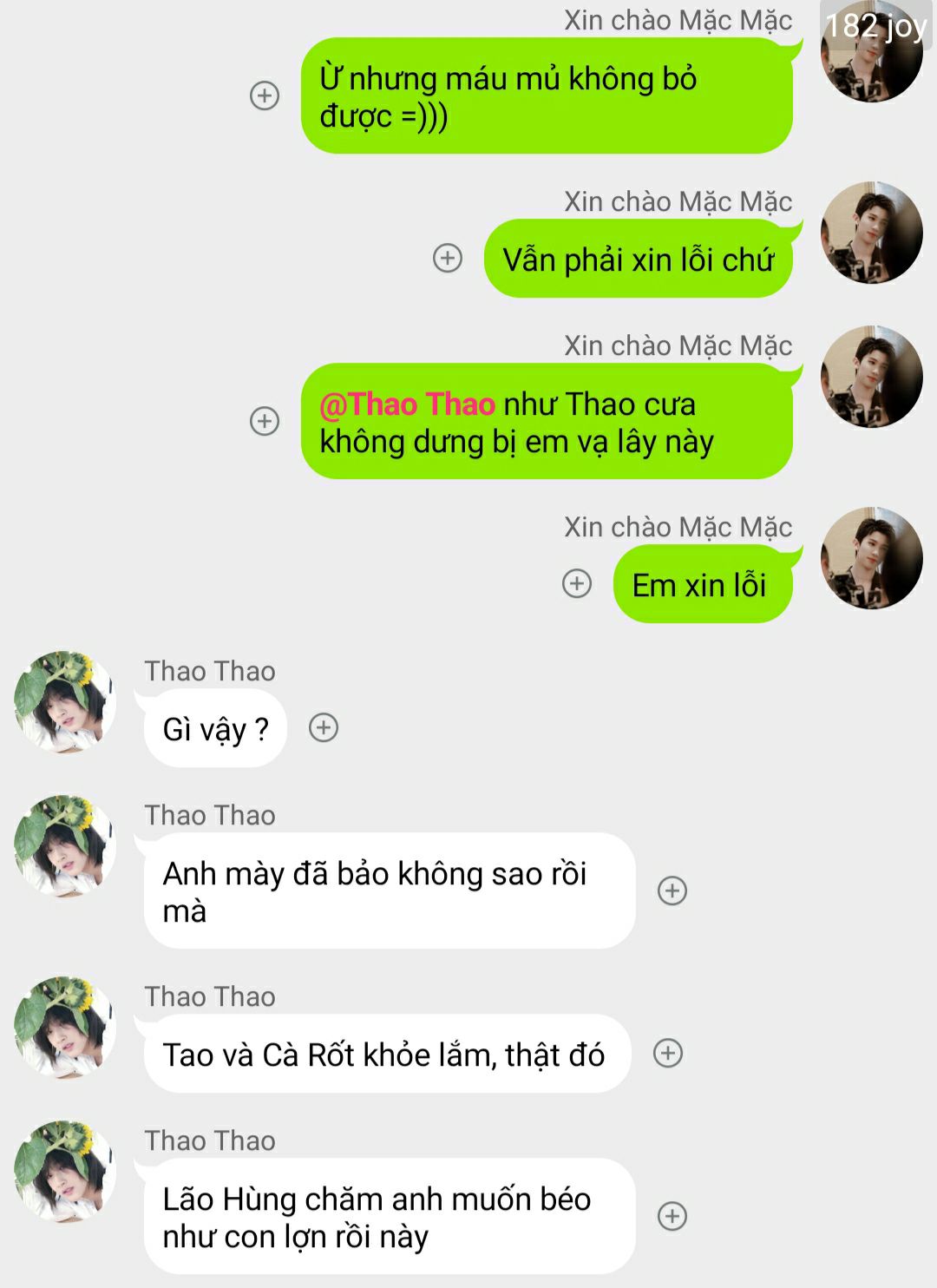
Task: Tap the plus icon beside the "@Thao Thao" message
Action: (x=265, y=421)
